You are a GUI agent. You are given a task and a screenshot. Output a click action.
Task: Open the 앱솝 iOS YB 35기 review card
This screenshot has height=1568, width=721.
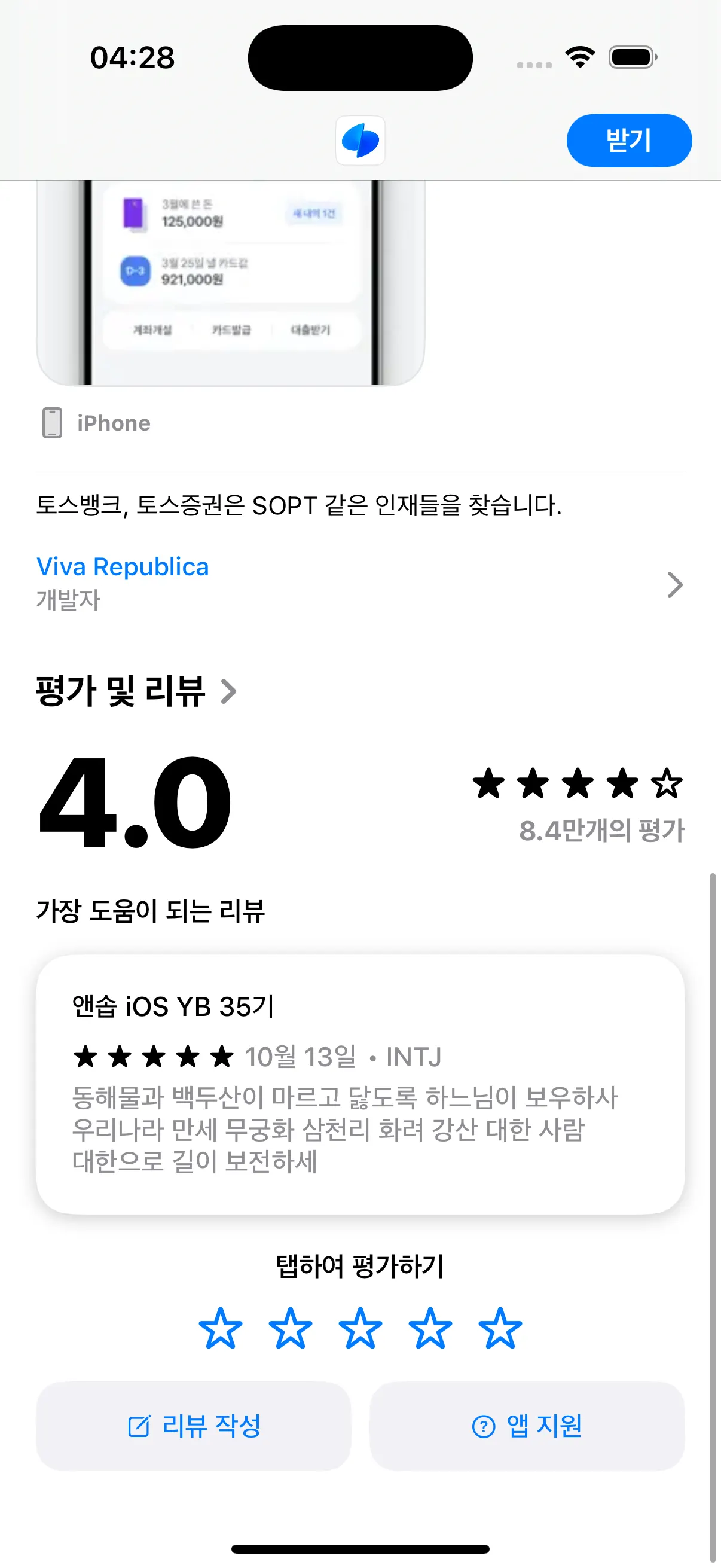coord(360,1084)
